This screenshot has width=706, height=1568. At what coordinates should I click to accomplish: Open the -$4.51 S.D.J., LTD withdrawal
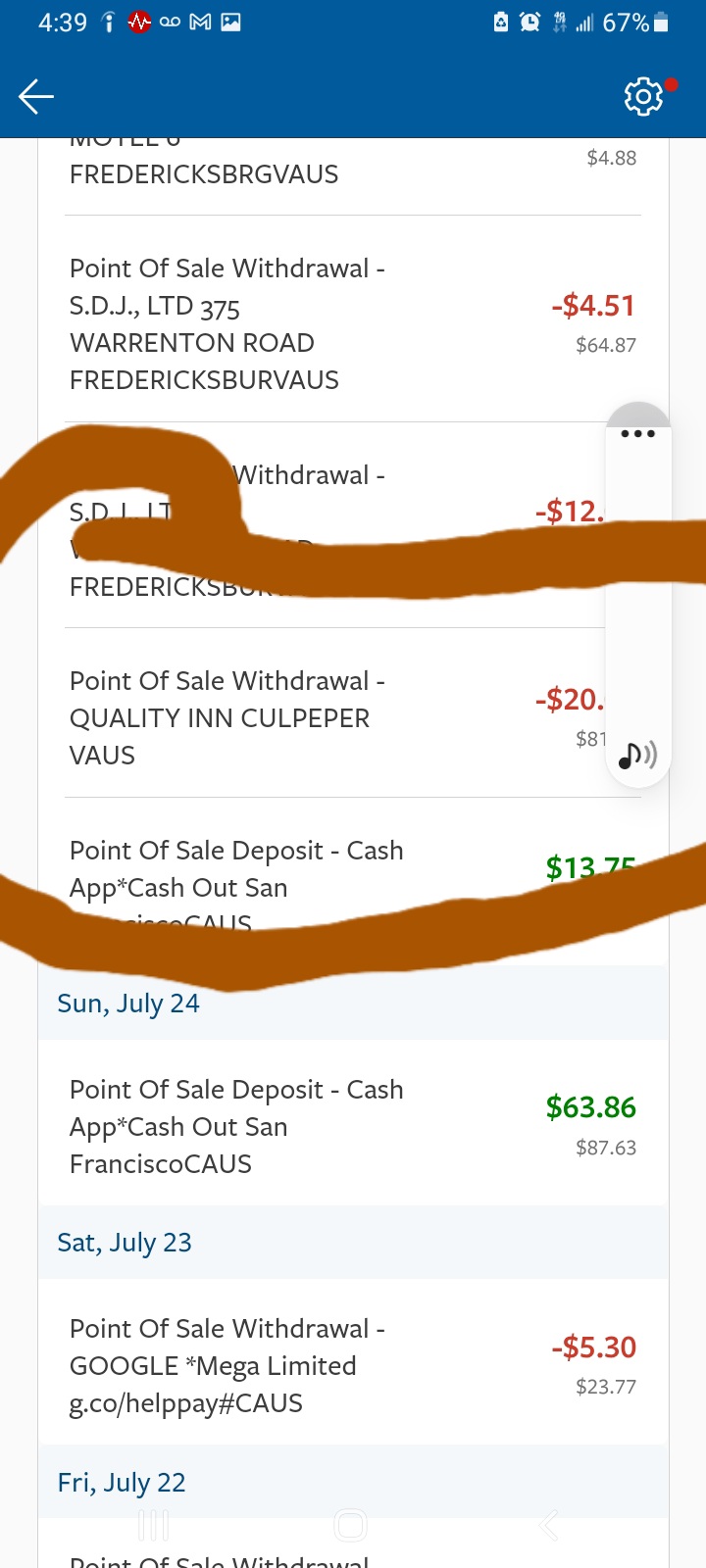click(353, 323)
